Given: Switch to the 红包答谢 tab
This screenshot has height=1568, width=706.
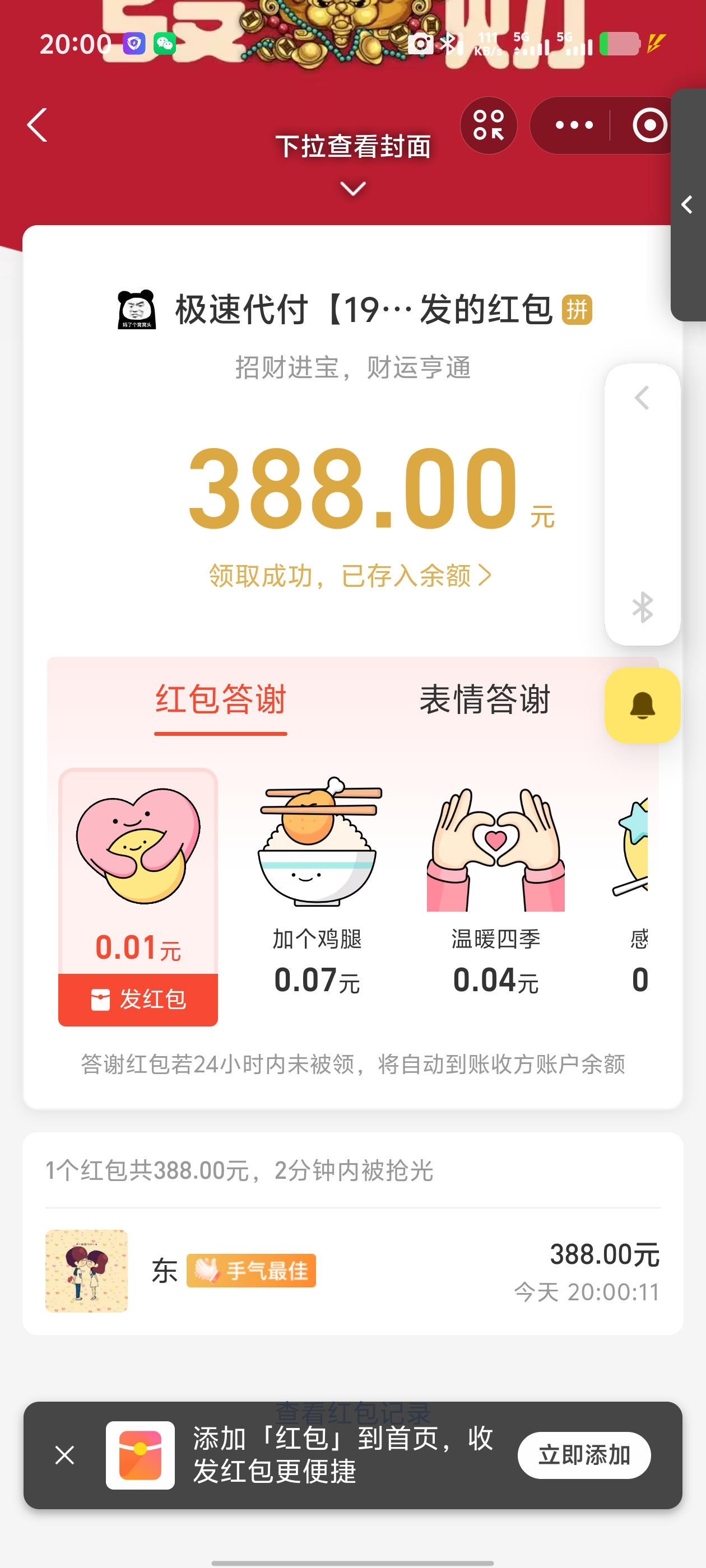Looking at the screenshot, I should [x=221, y=699].
